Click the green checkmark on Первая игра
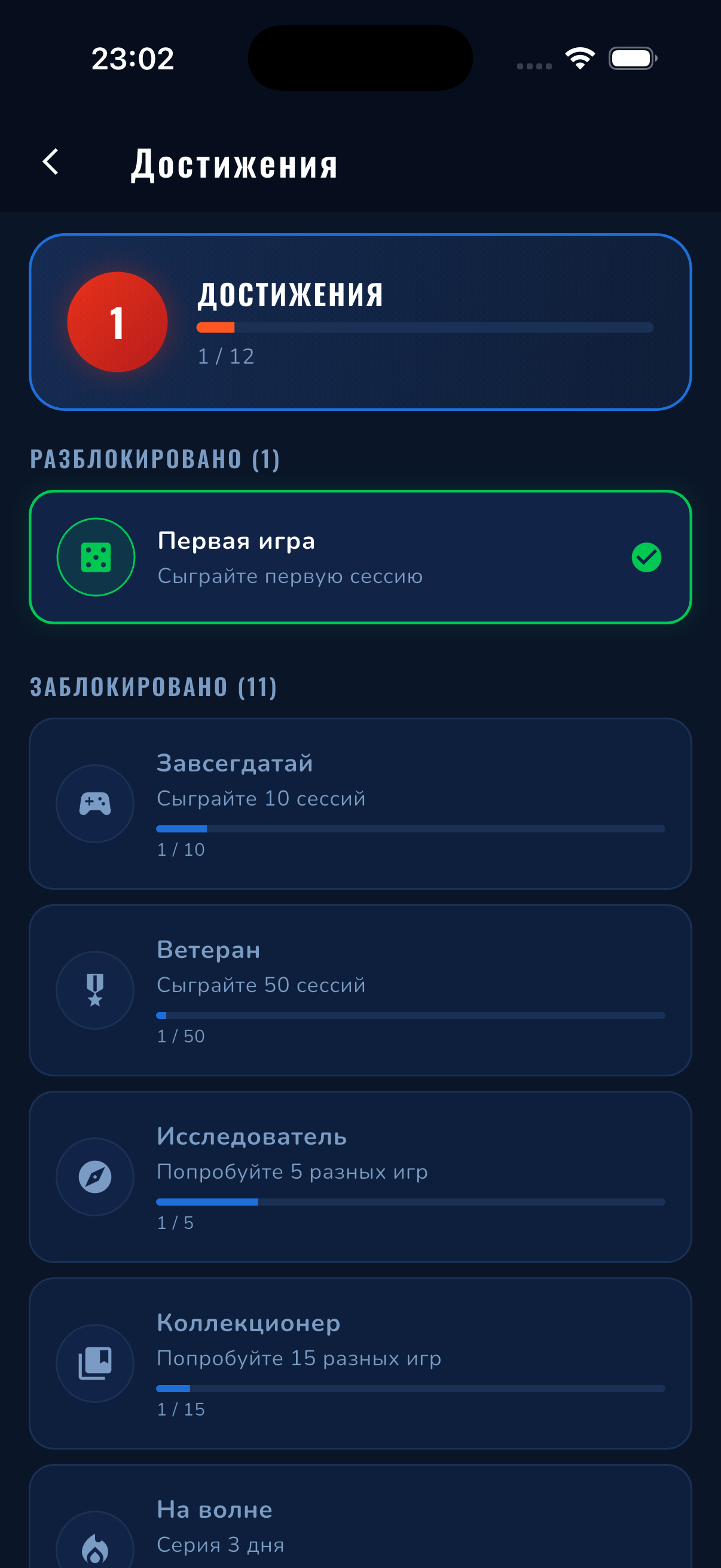This screenshot has height=1568, width=721. (647, 556)
